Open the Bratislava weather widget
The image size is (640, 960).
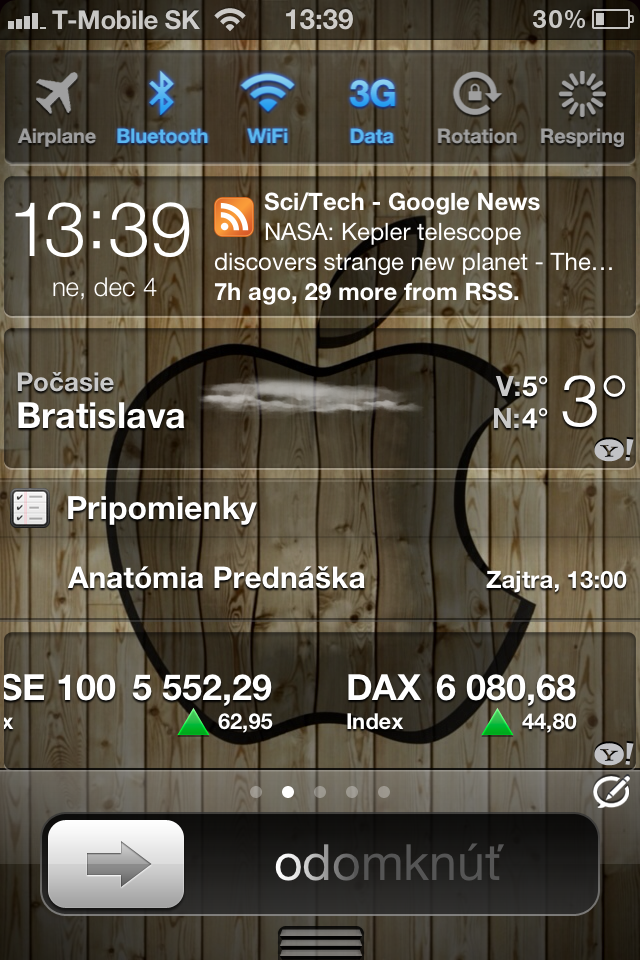[x=320, y=398]
